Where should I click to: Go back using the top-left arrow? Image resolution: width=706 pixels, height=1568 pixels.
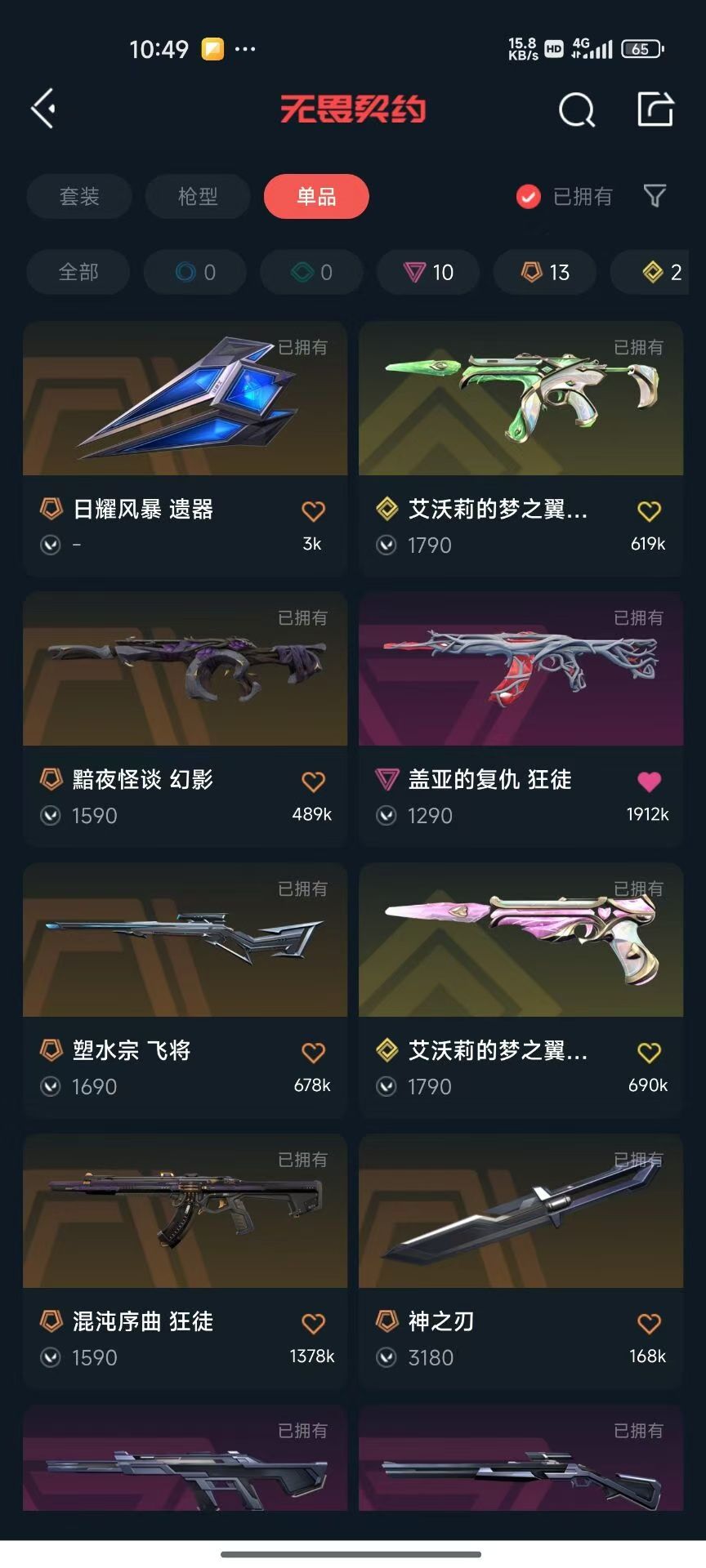[43, 109]
